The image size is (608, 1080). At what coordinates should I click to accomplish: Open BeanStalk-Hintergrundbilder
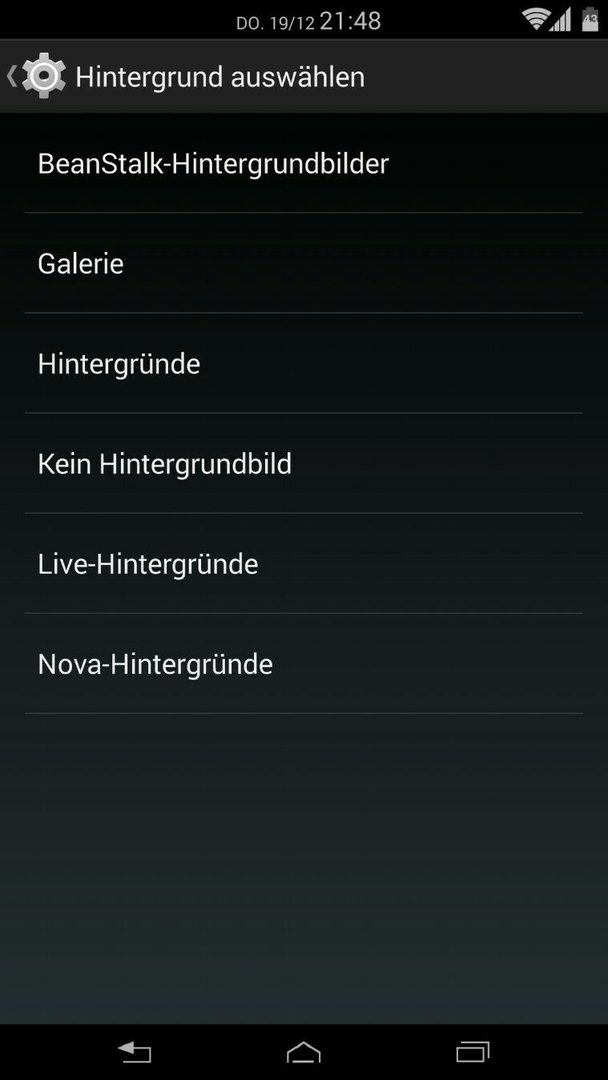click(304, 163)
